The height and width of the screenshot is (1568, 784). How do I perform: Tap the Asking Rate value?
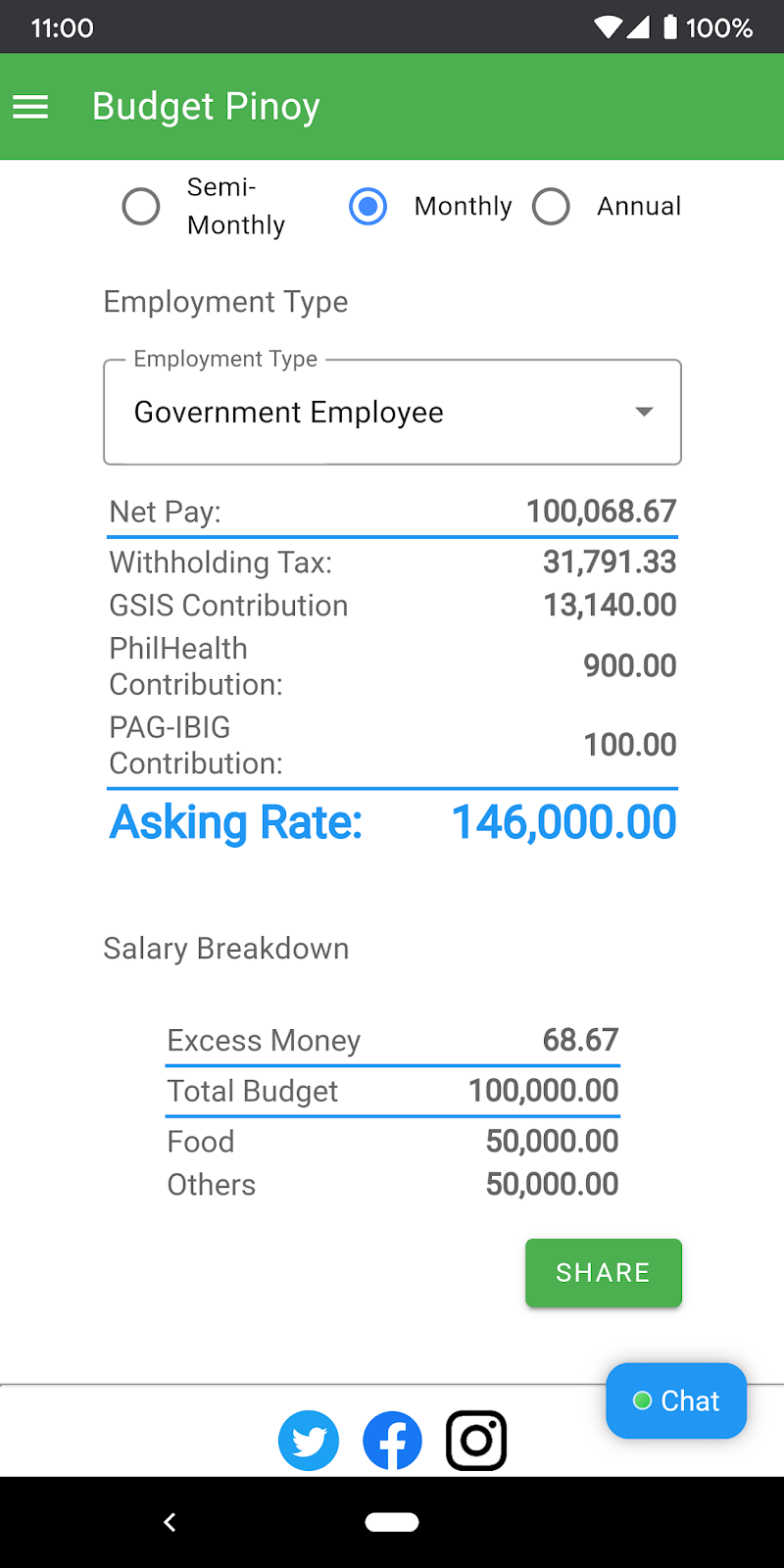[563, 822]
